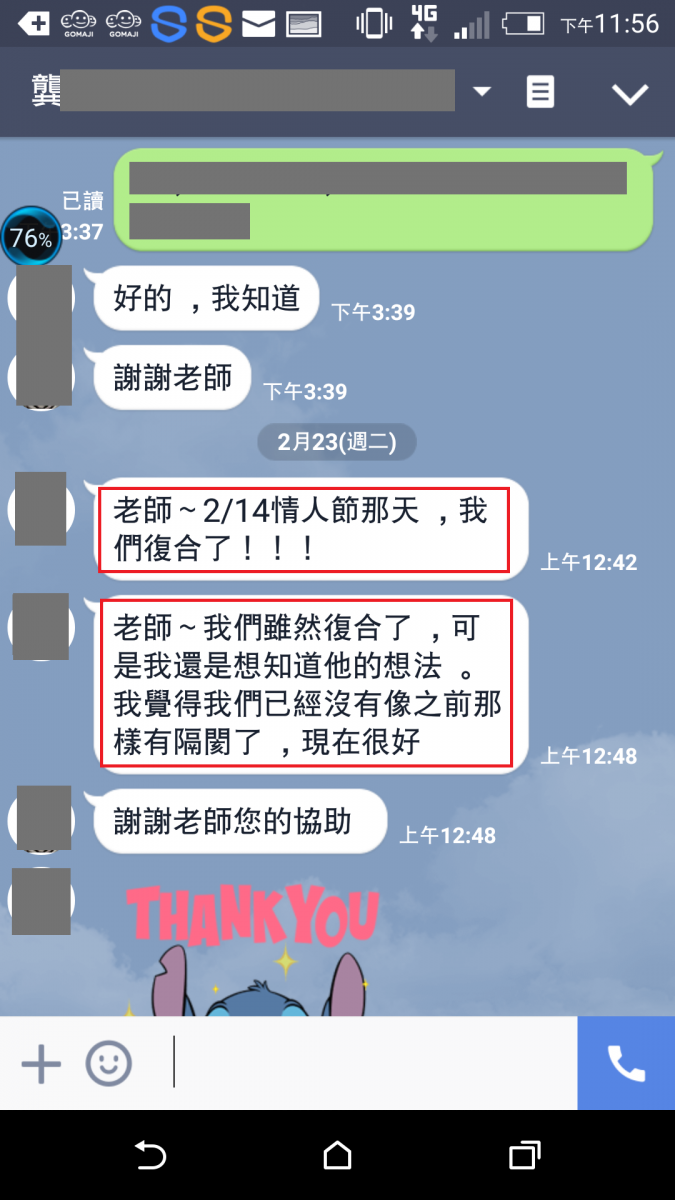
Task: Open the chat name dropdown arrow
Action: 482,92
